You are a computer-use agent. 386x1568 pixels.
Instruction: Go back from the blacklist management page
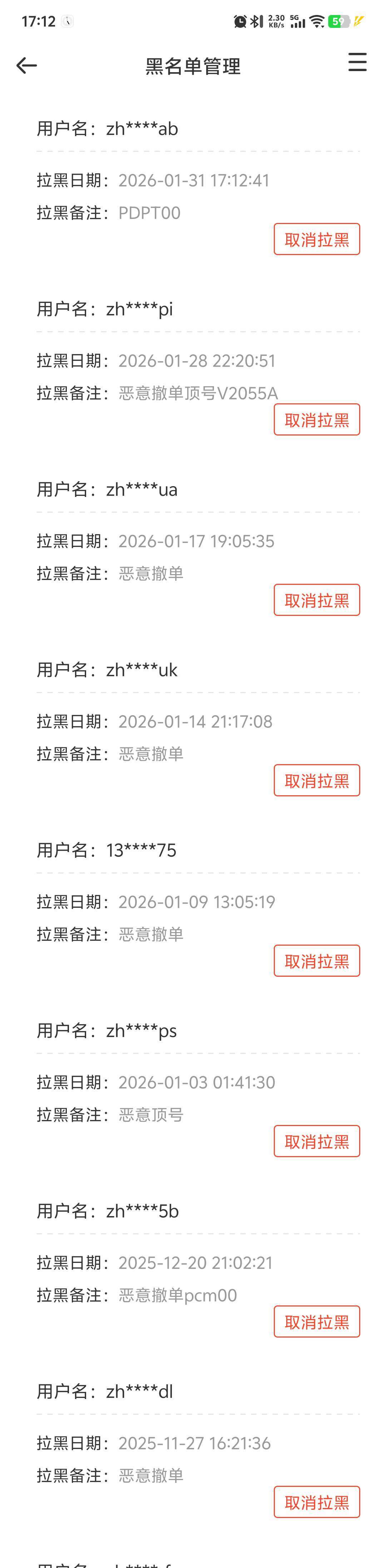27,65
